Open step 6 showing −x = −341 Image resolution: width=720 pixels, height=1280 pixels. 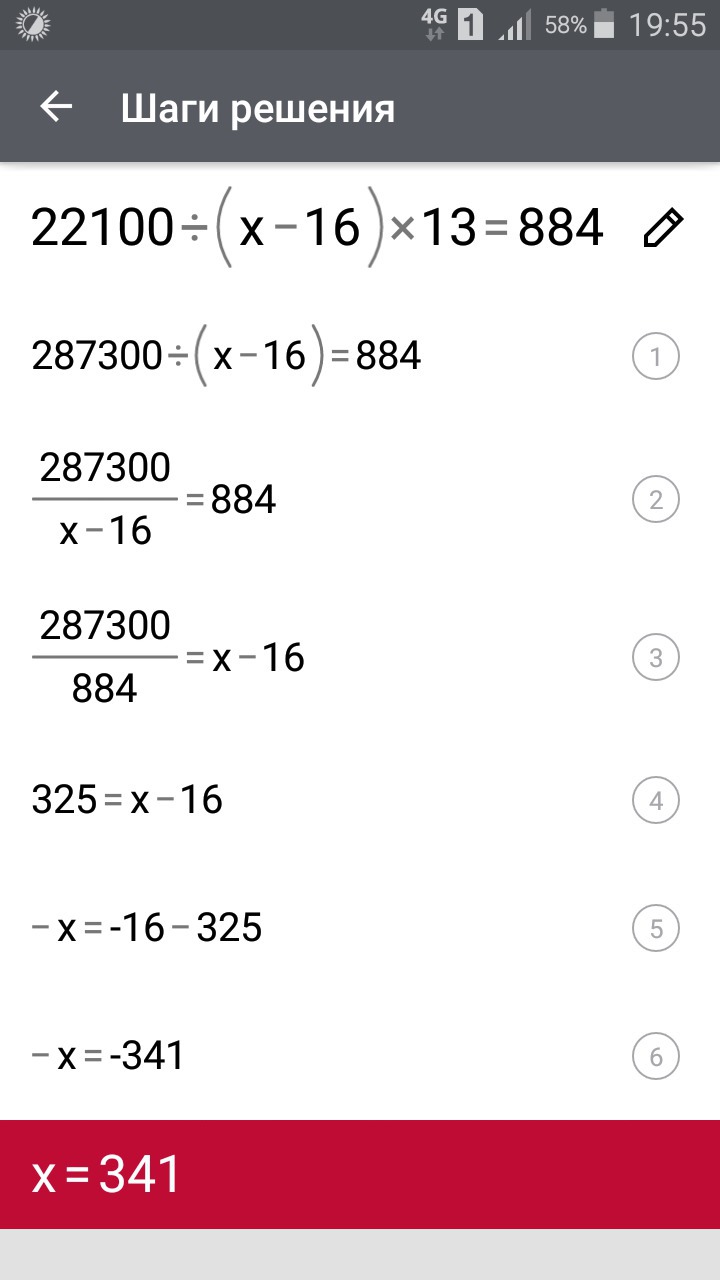(x=656, y=1057)
